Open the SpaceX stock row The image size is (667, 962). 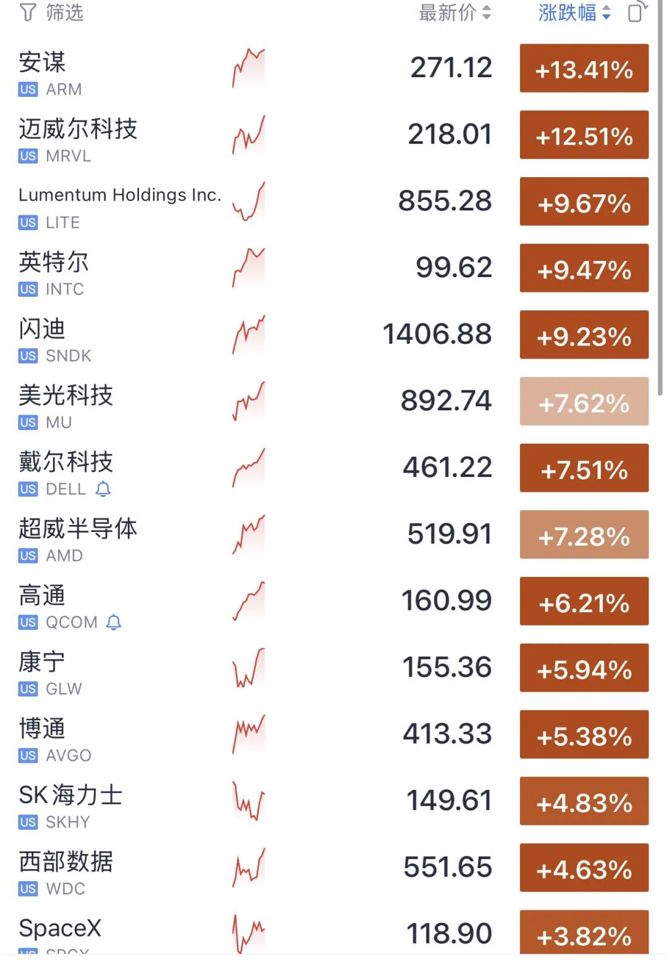[x=333, y=931]
